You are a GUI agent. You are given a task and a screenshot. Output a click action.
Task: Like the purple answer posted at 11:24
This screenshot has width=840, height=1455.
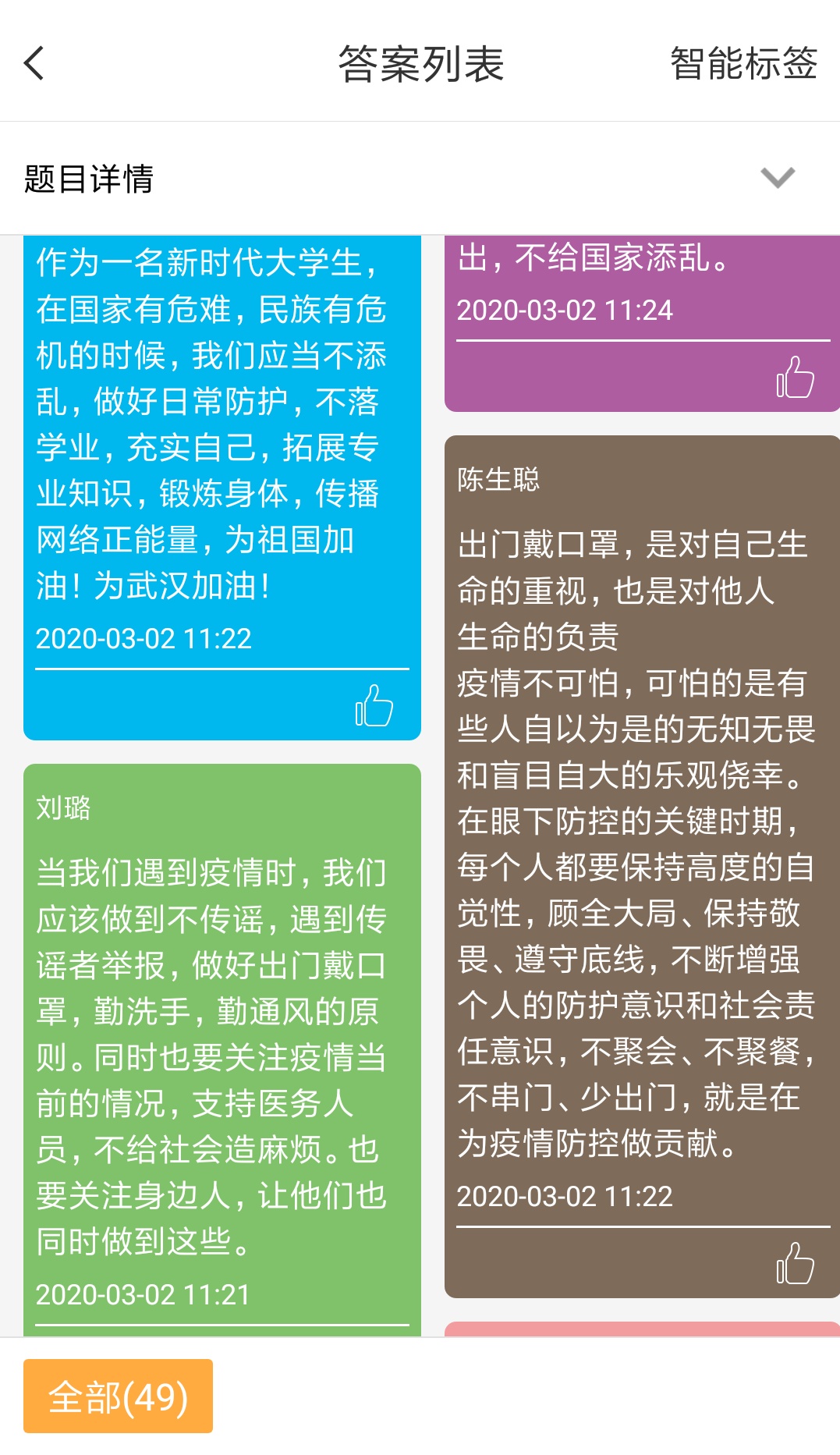coord(795,377)
